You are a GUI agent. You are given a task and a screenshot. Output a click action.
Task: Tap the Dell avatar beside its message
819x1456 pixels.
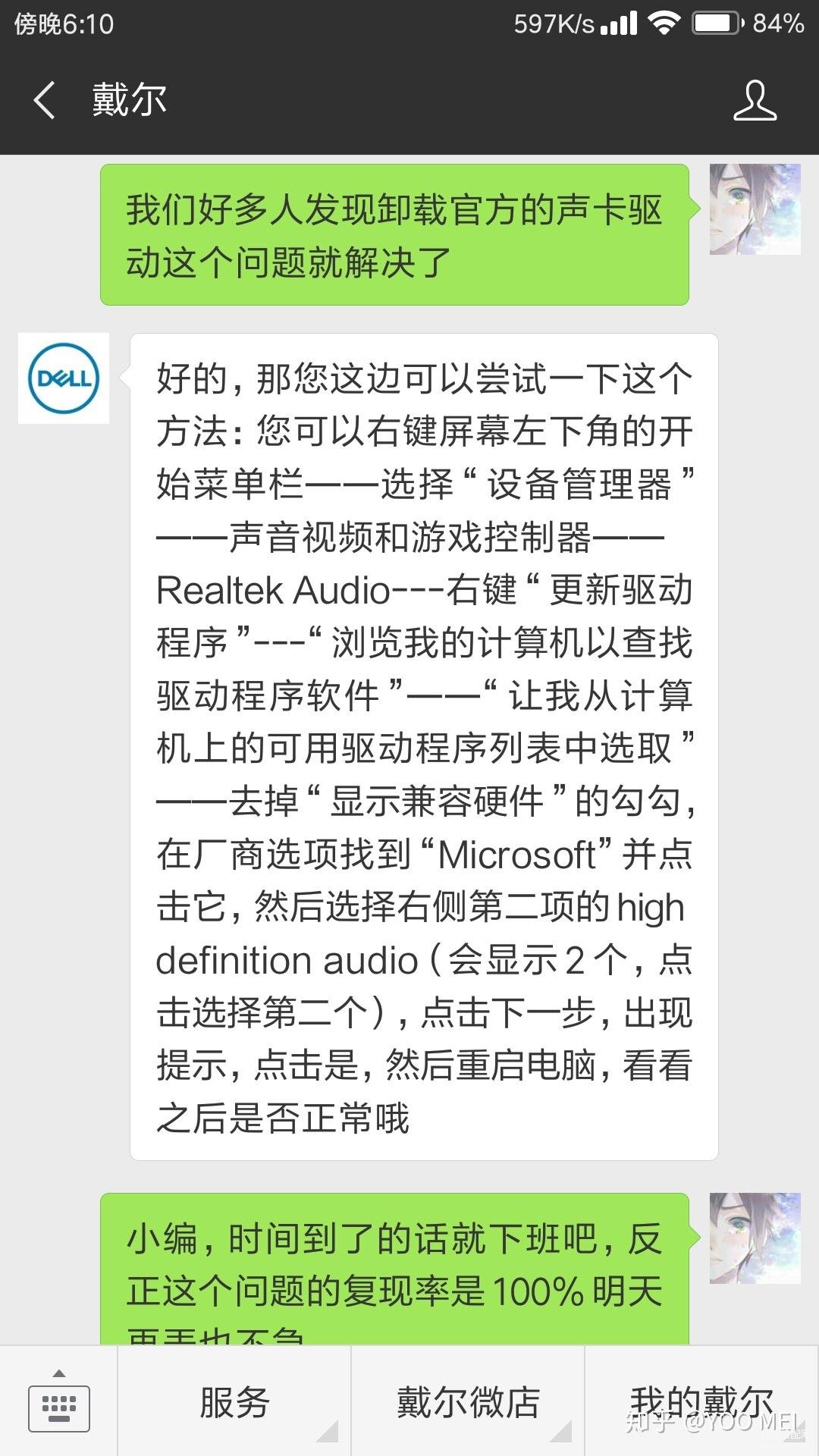(x=64, y=378)
